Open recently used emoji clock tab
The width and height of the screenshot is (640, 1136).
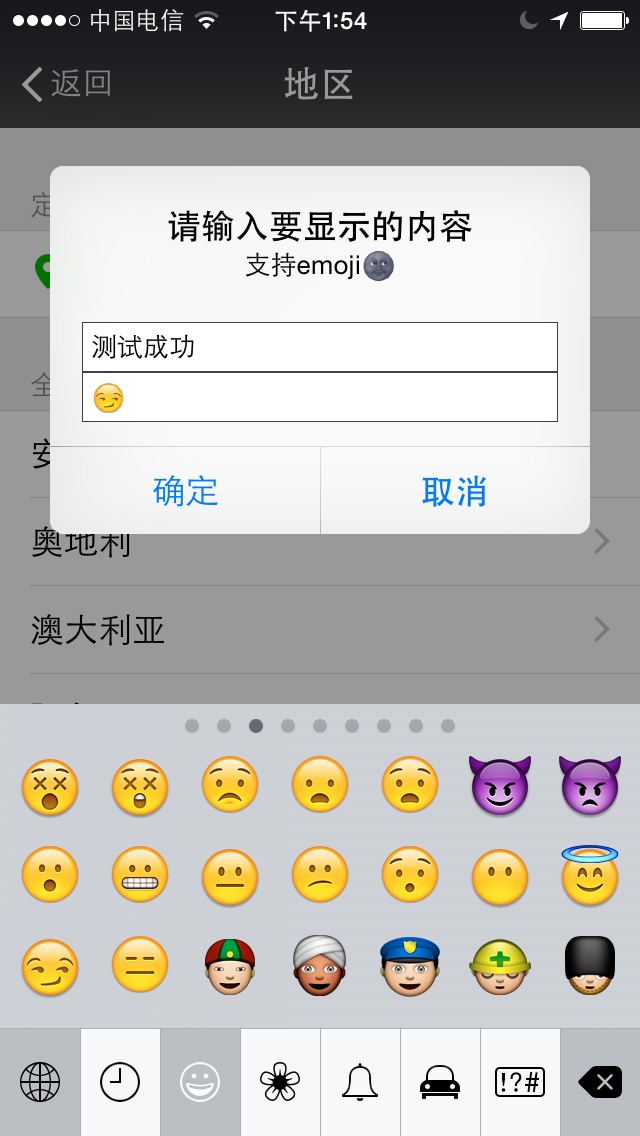coord(120,1082)
